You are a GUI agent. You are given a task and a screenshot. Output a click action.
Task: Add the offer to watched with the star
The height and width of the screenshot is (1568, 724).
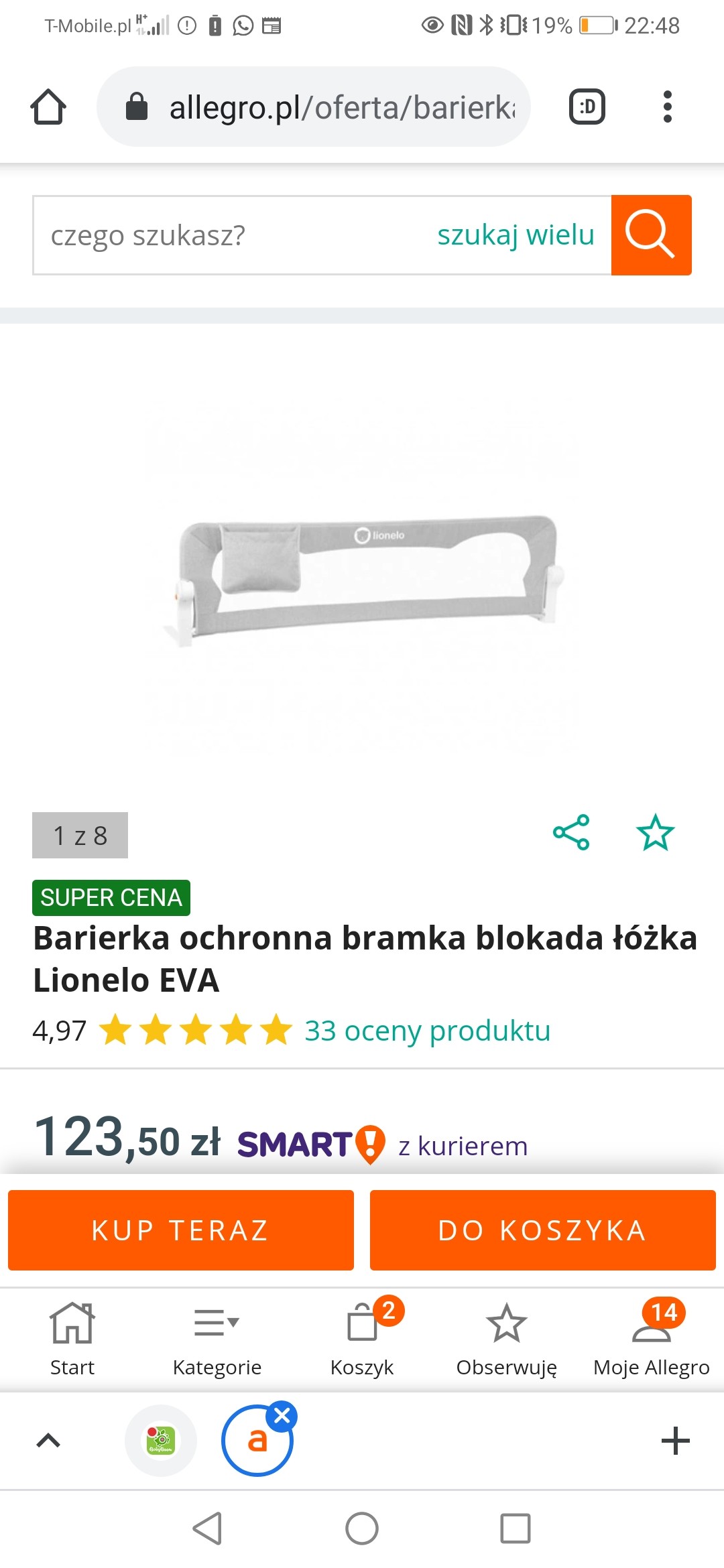(655, 833)
